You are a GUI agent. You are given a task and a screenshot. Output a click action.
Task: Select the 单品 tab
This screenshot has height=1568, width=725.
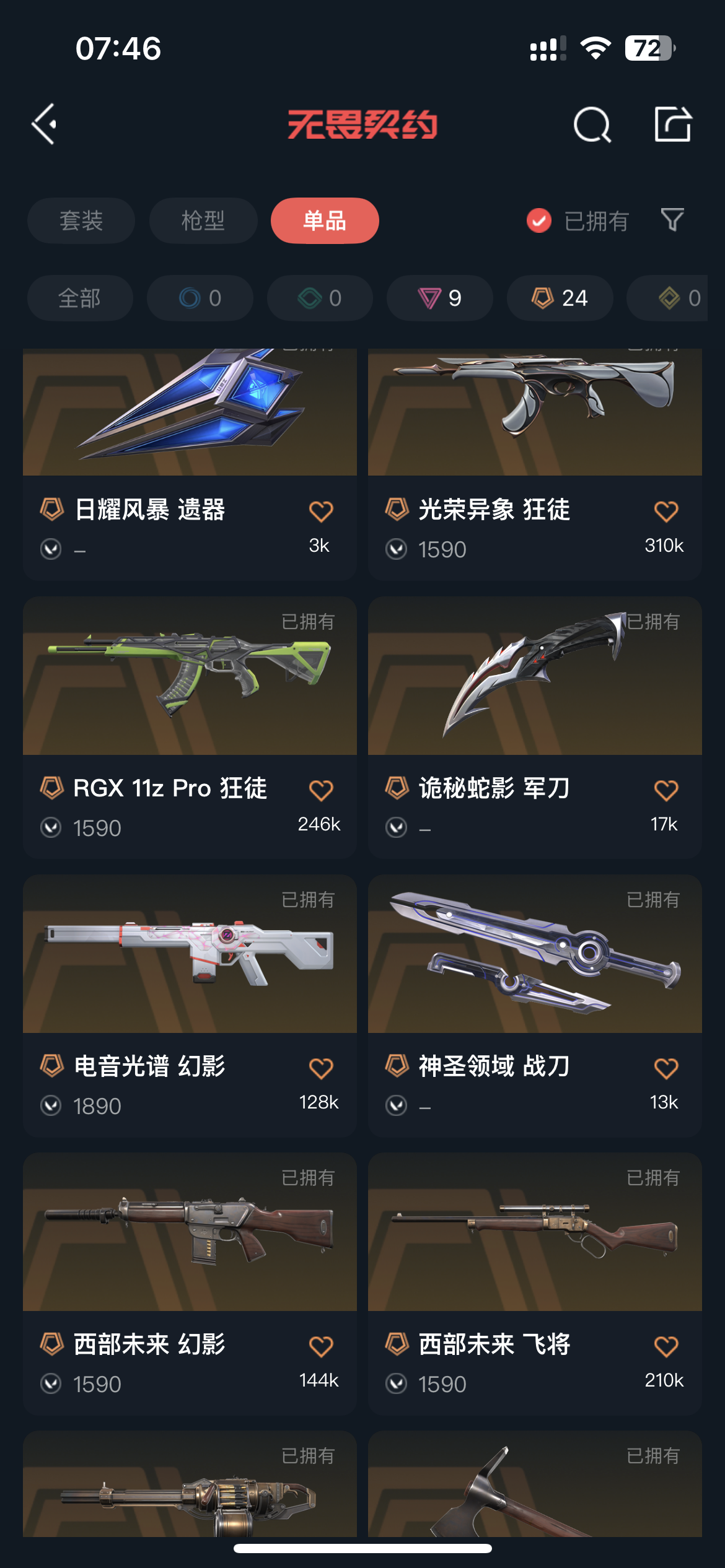click(325, 220)
